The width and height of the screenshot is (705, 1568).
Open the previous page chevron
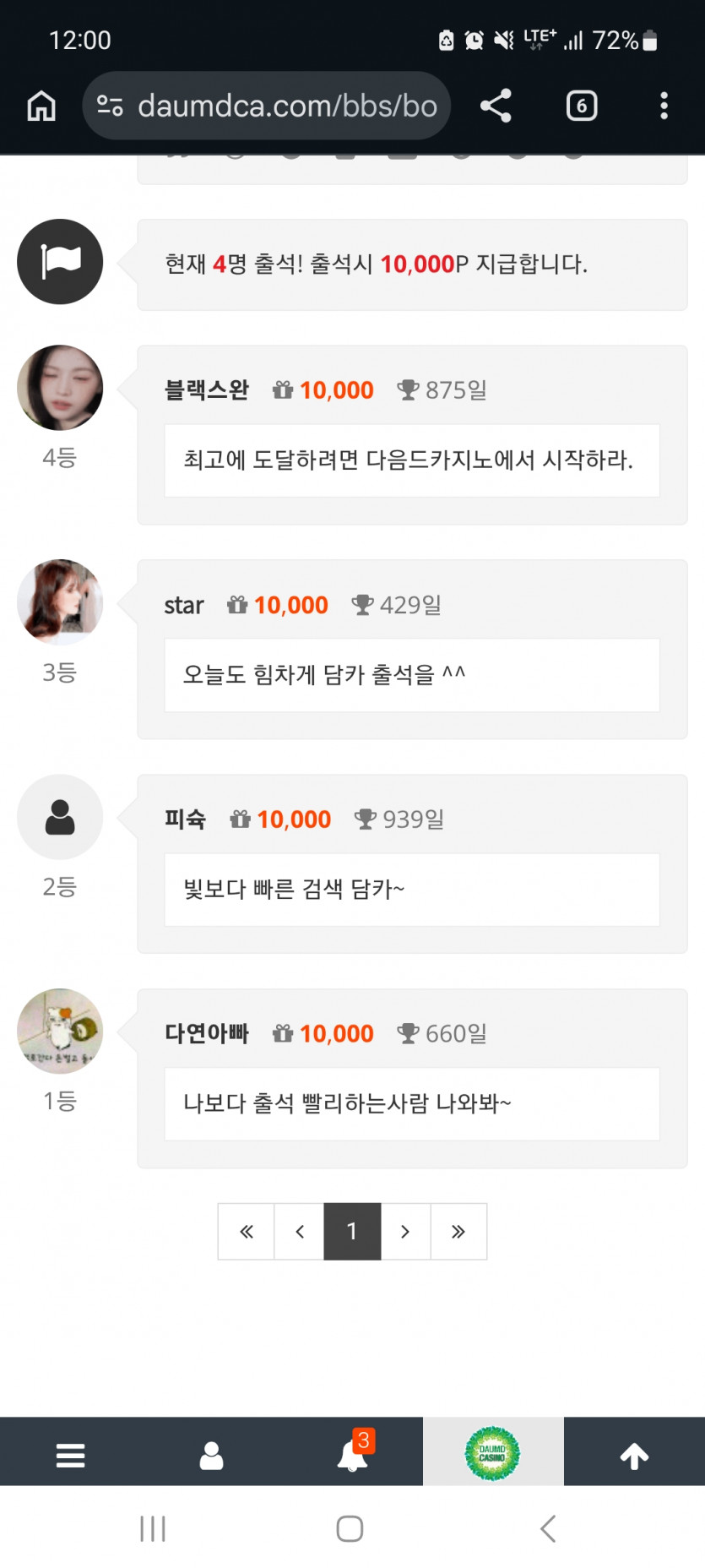coord(299,1232)
